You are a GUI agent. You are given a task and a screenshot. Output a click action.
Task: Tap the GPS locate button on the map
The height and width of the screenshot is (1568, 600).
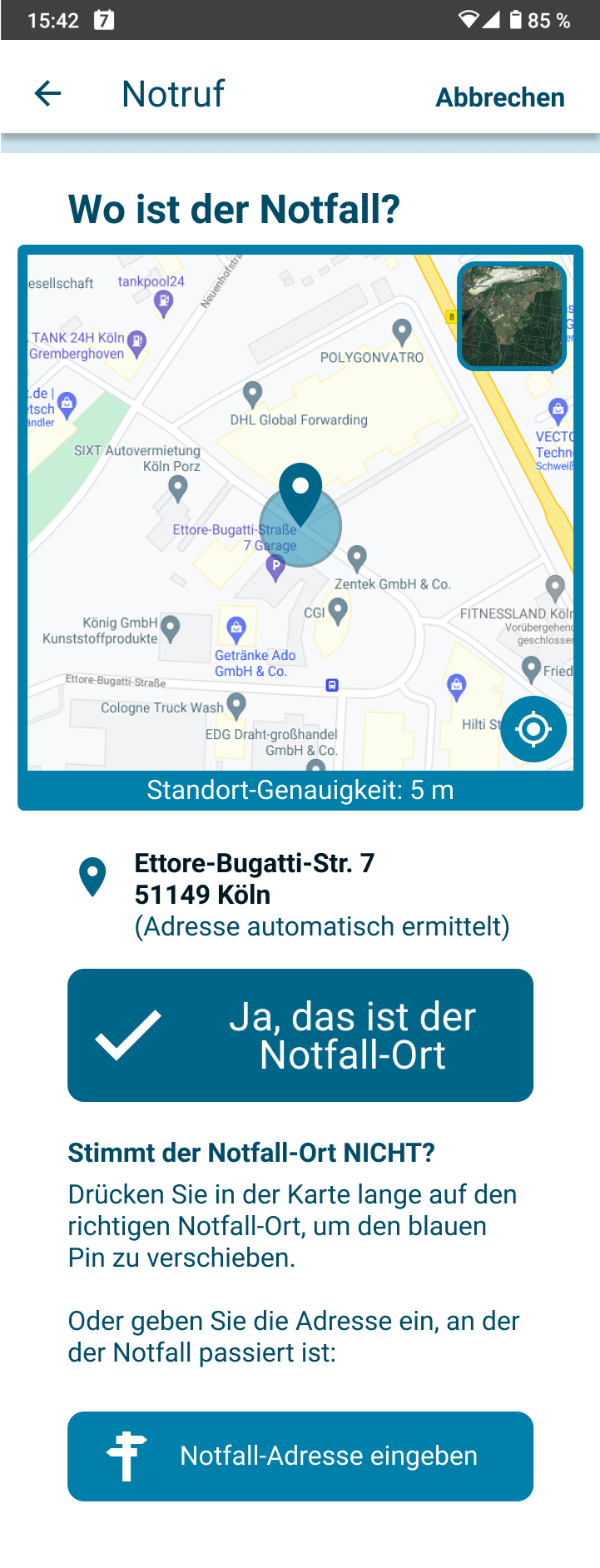[533, 728]
